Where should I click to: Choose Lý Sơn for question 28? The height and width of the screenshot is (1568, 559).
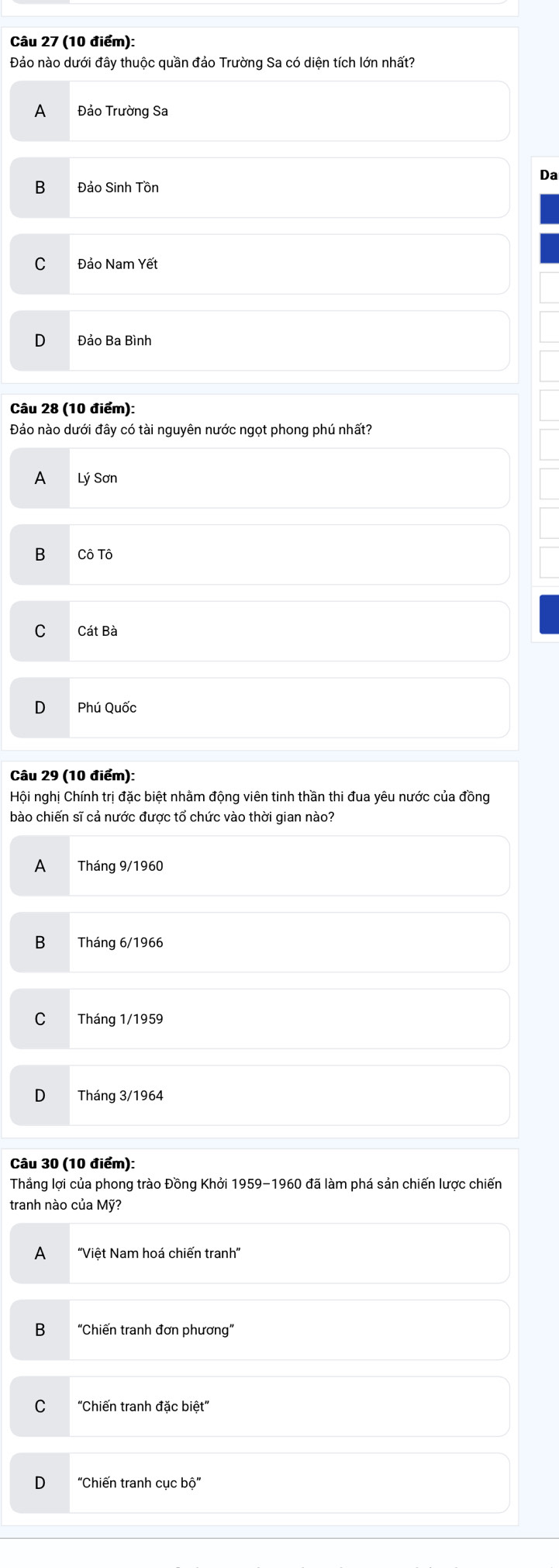tap(259, 478)
